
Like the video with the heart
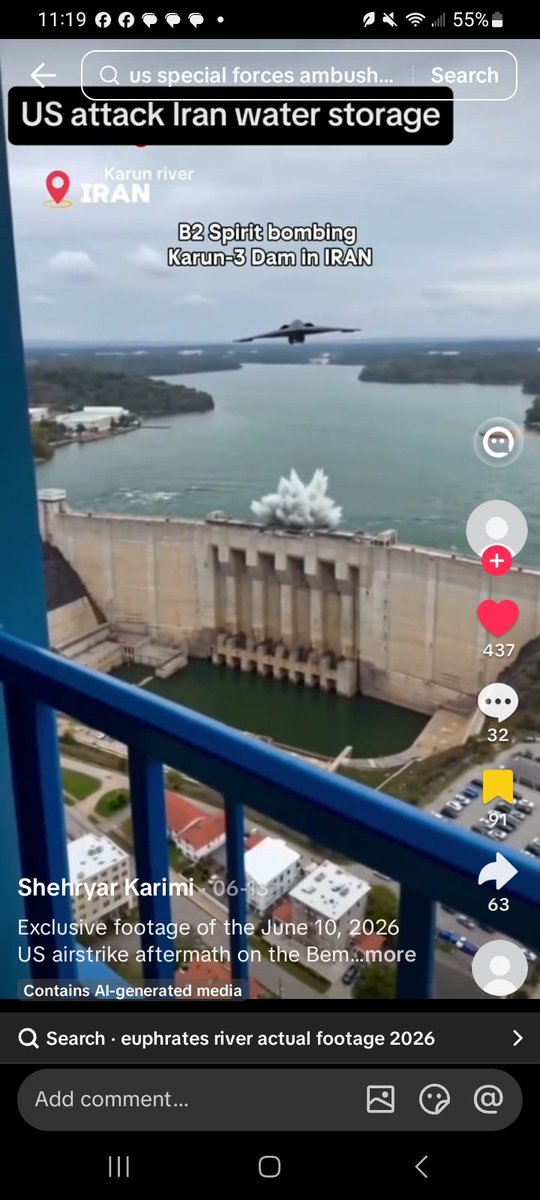pyautogui.click(x=498, y=618)
